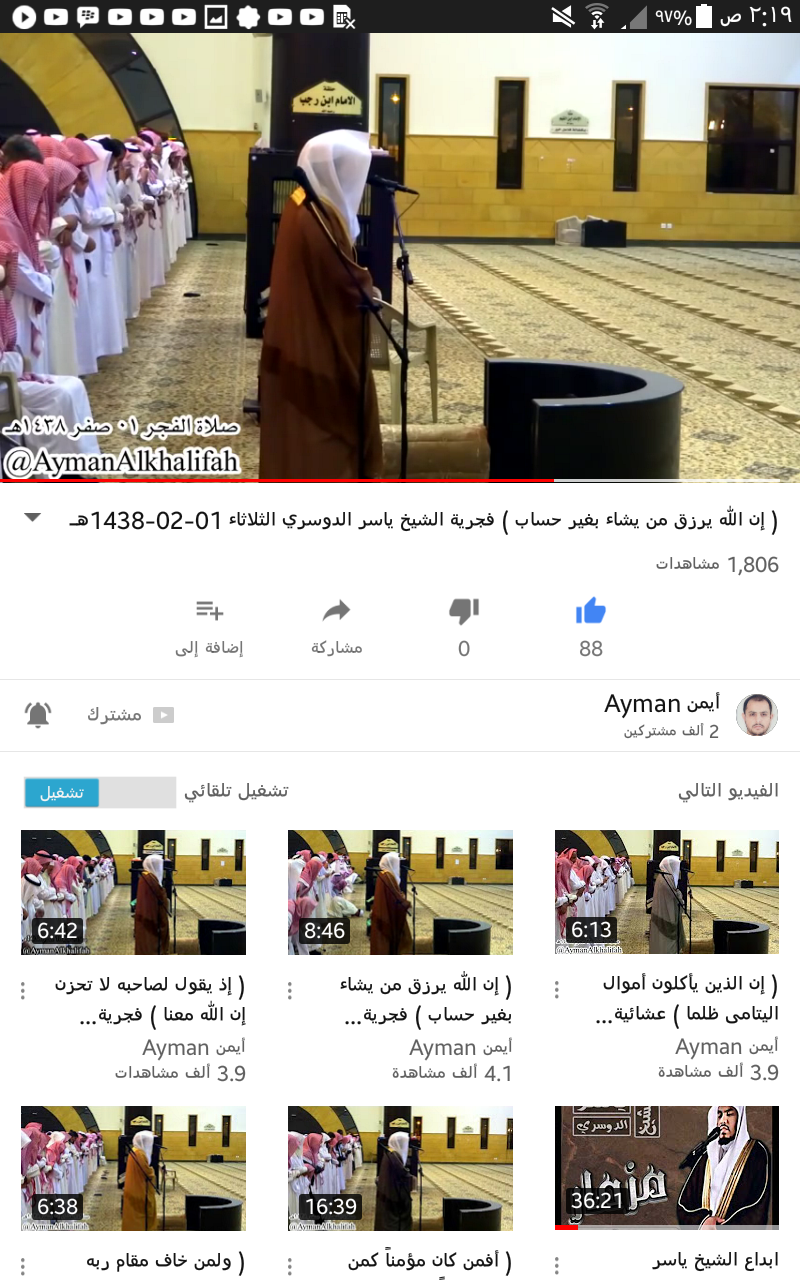Toggle autoplay switch تشغيل تلقائي
Image resolution: width=800 pixels, height=1280 pixels.
100,793
